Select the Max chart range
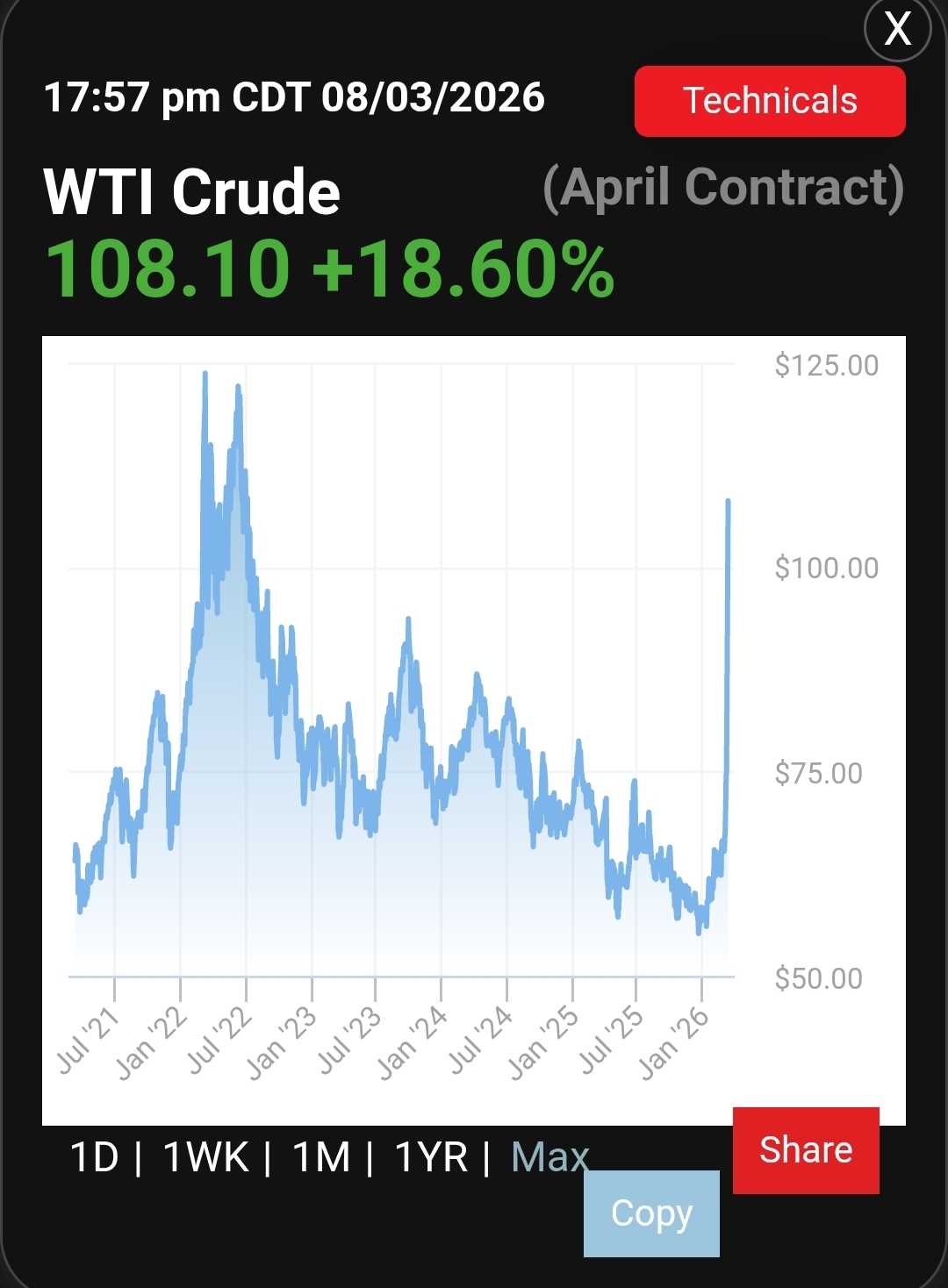 coord(549,1157)
